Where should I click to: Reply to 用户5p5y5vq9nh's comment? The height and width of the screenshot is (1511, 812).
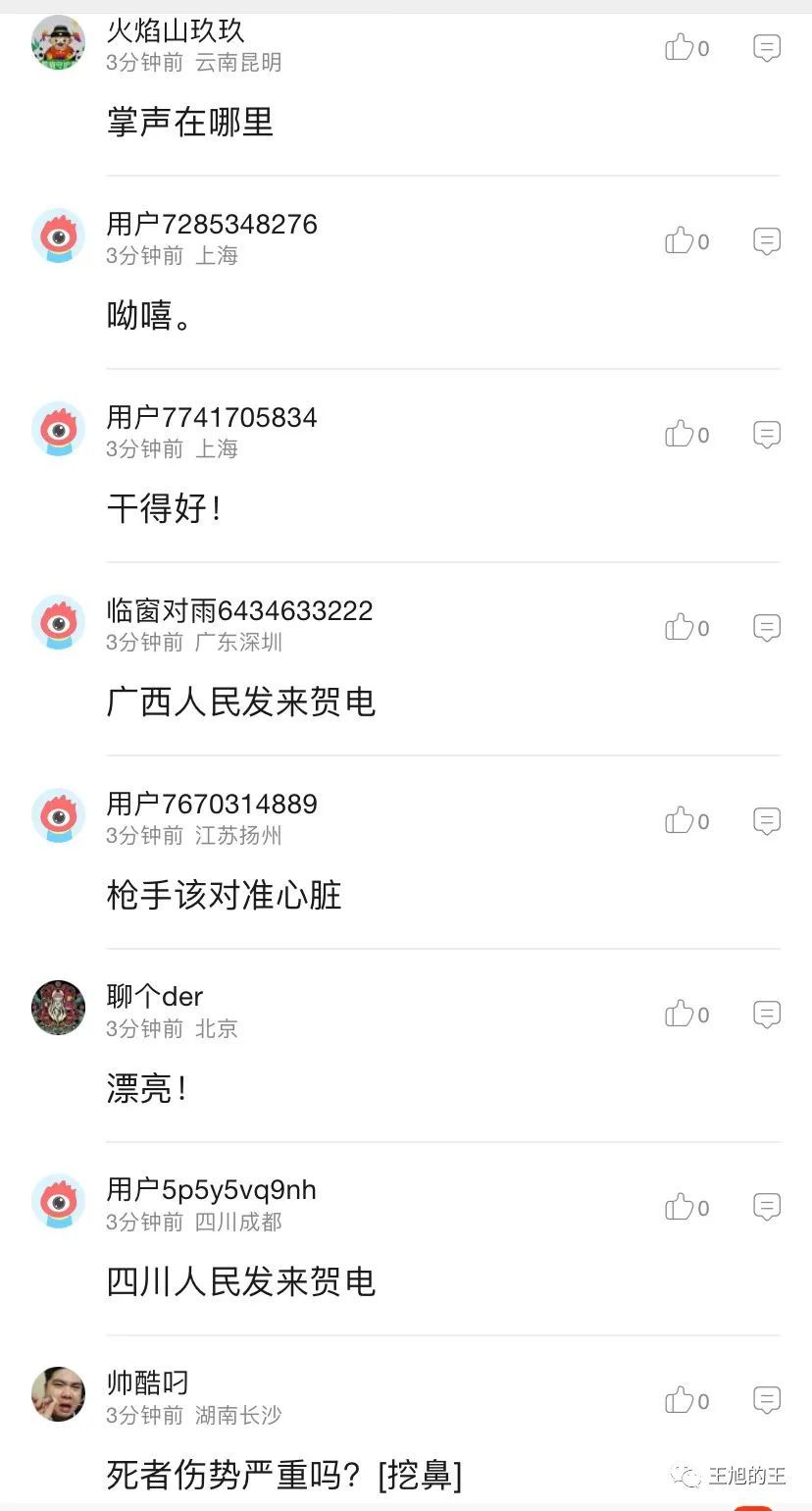pyautogui.click(x=767, y=1207)
